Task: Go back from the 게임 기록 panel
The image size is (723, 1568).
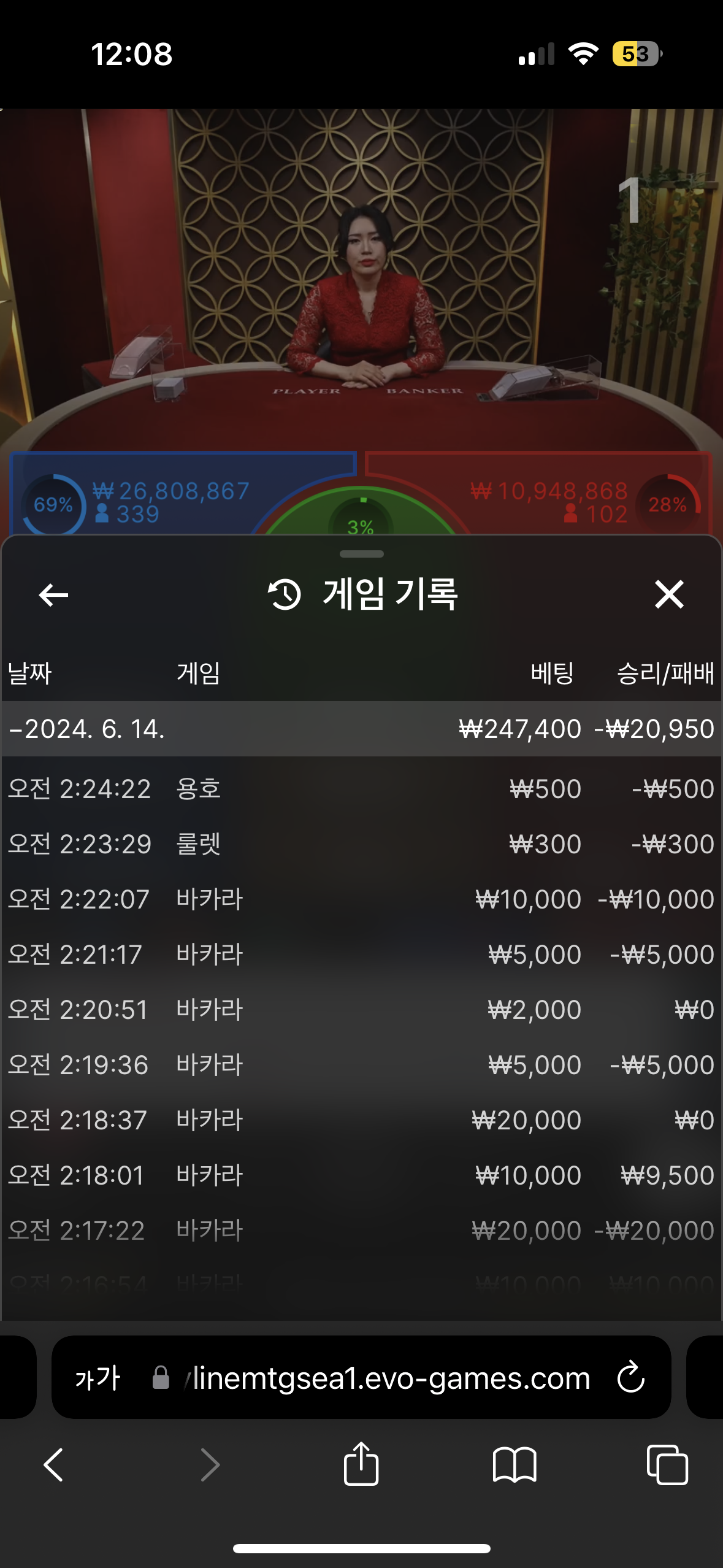Action: point(53,594)
